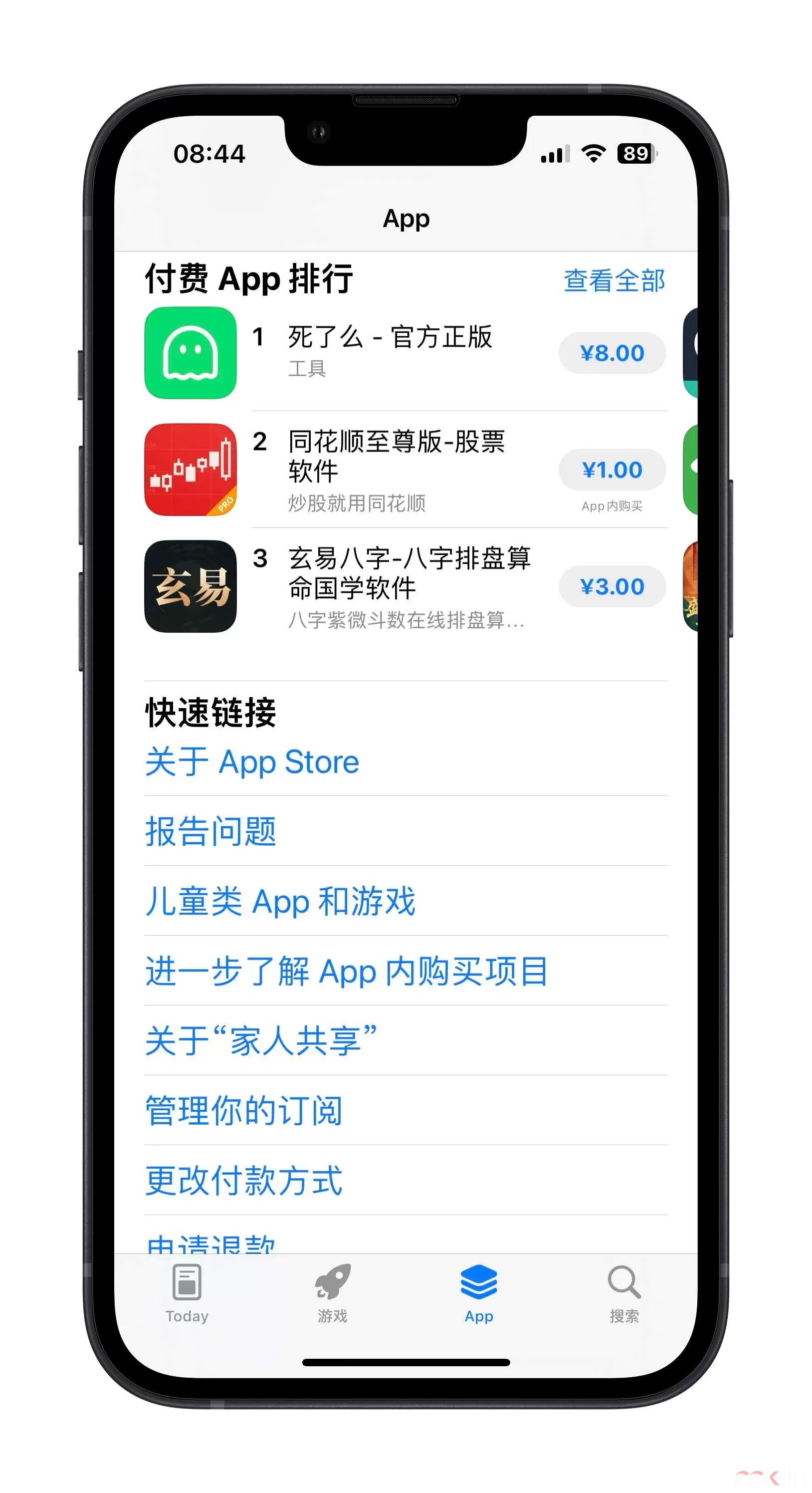812x1493 pixels.
Task: Open 儿童类 App 和游戏
Action: [x=280, y=902]
